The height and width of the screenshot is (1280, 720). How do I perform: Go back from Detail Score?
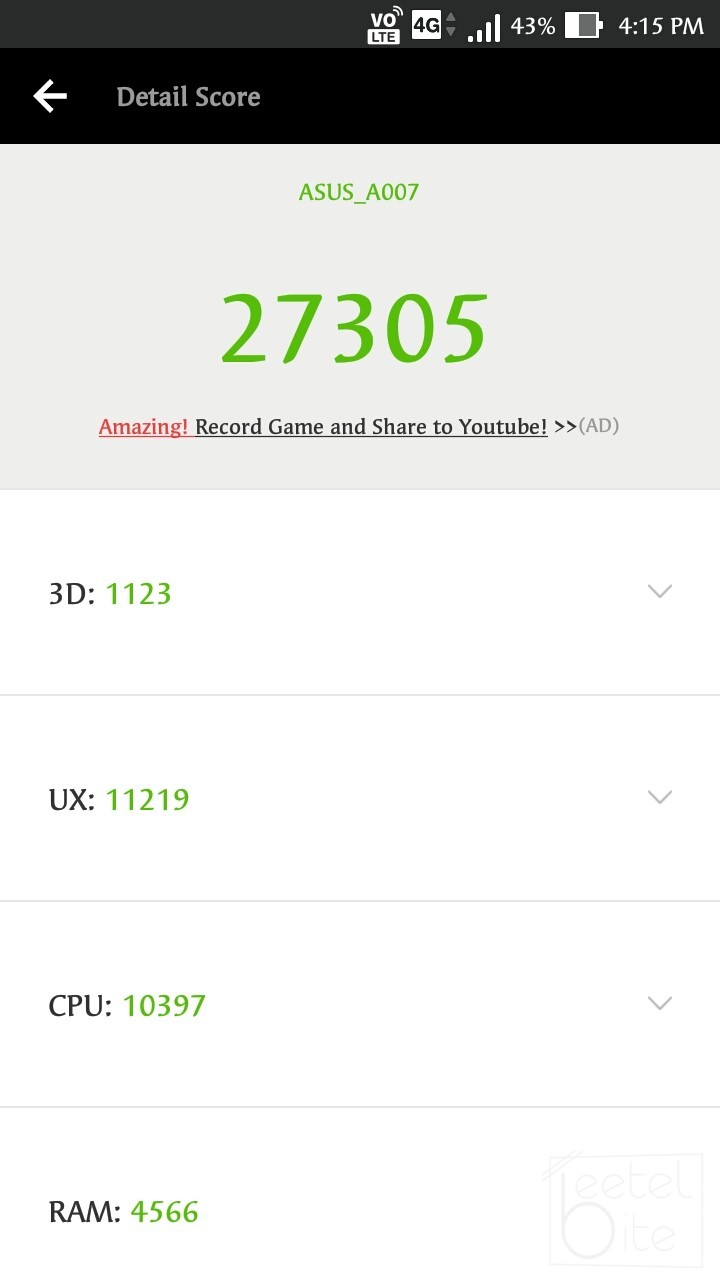[x=50, y=96]
